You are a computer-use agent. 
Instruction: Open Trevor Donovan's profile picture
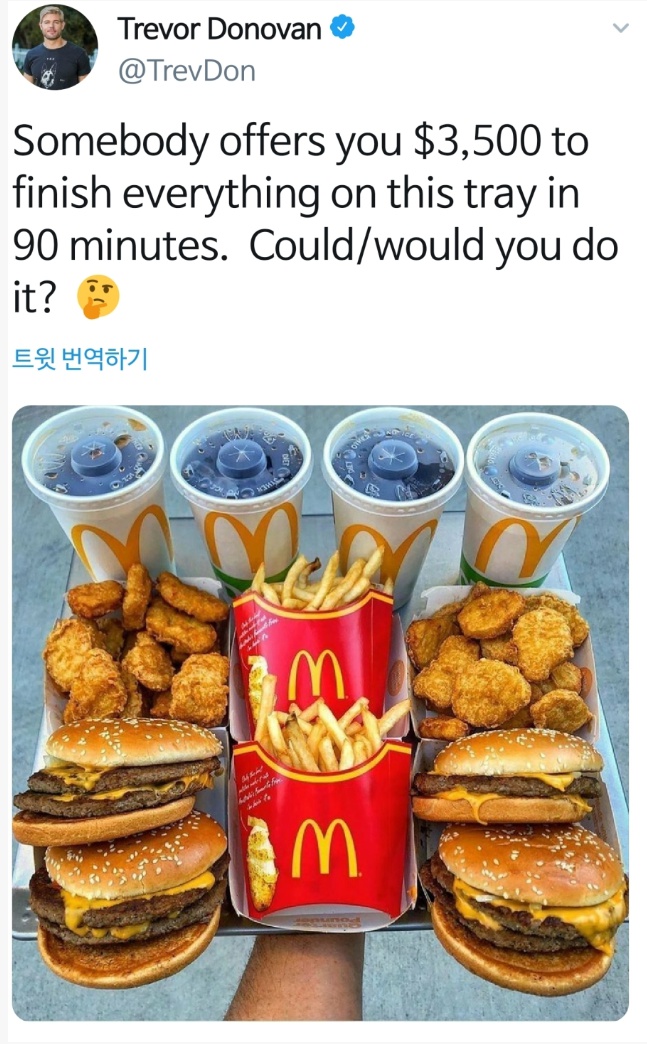tap(54, 47)
